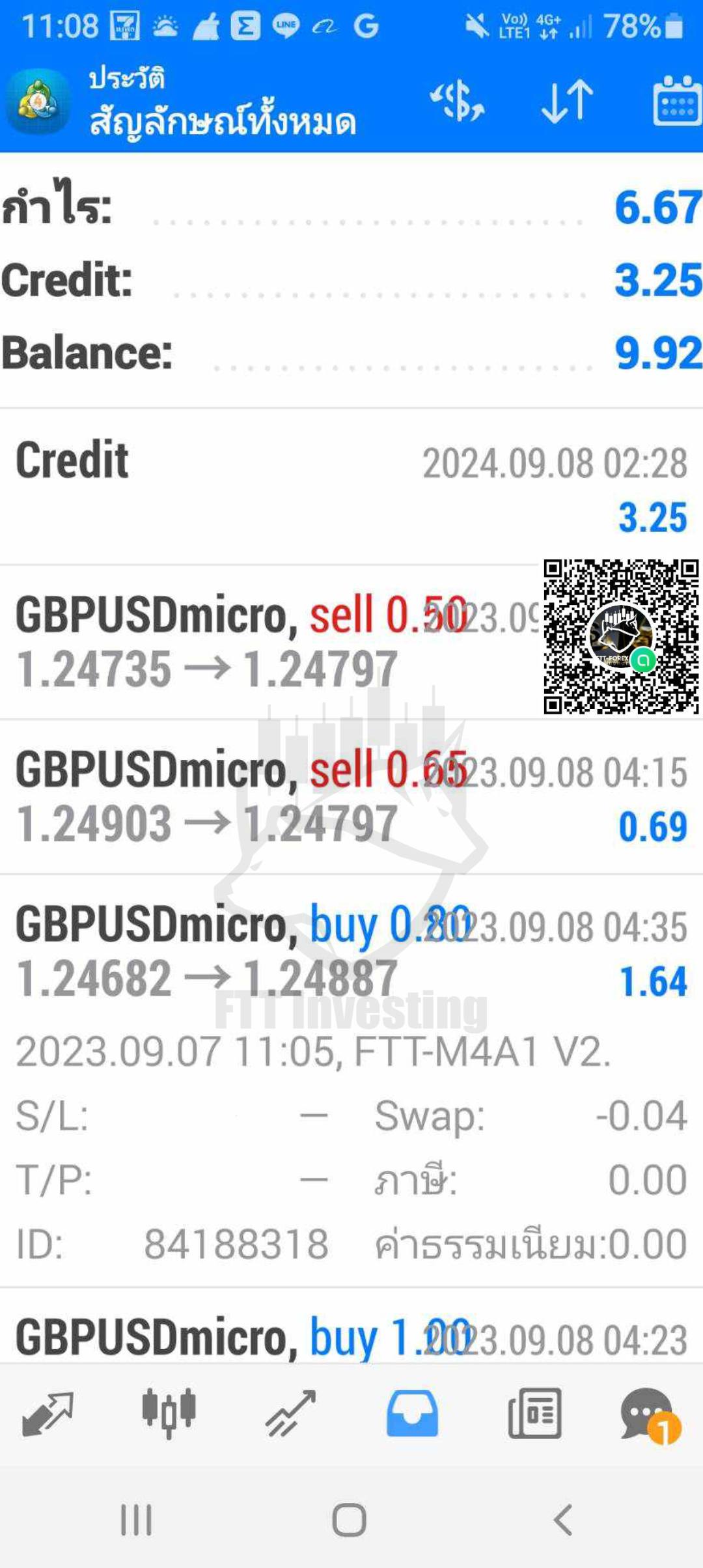Open the symbol filter currency icon
The height and width of the screenshot is (1568, 703).
point(458,102)
